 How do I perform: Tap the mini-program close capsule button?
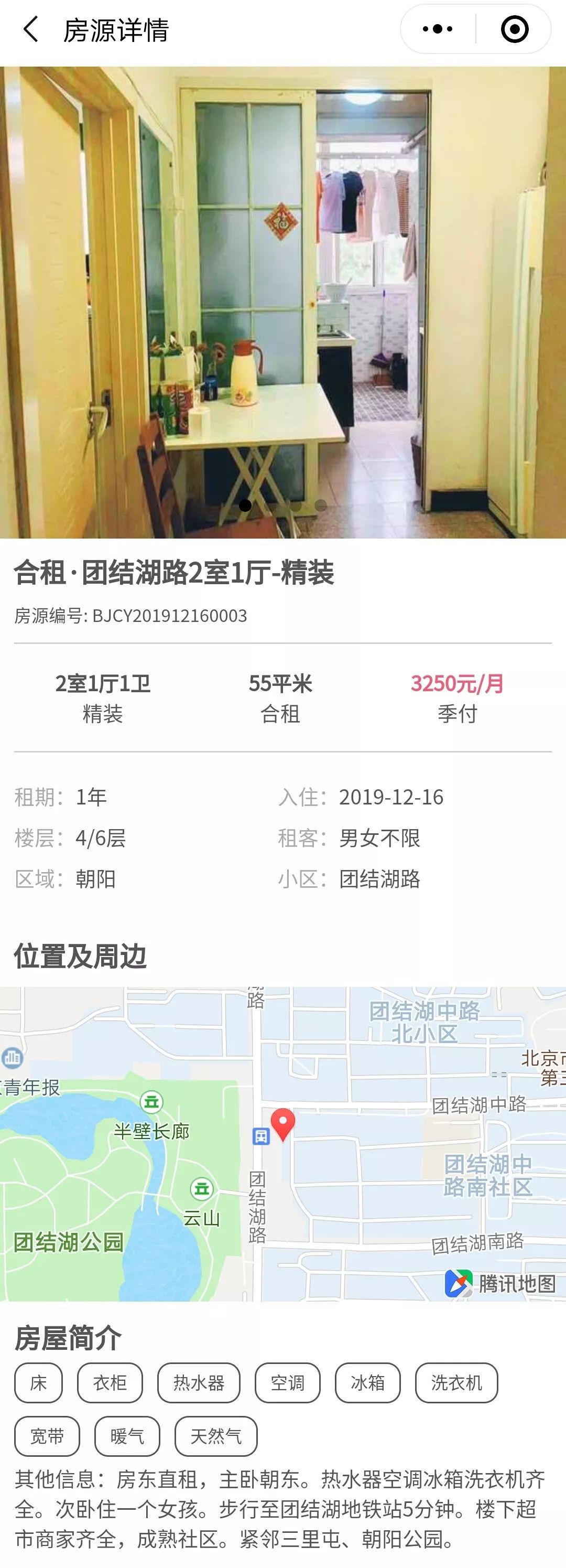click(x=514, y=28)
